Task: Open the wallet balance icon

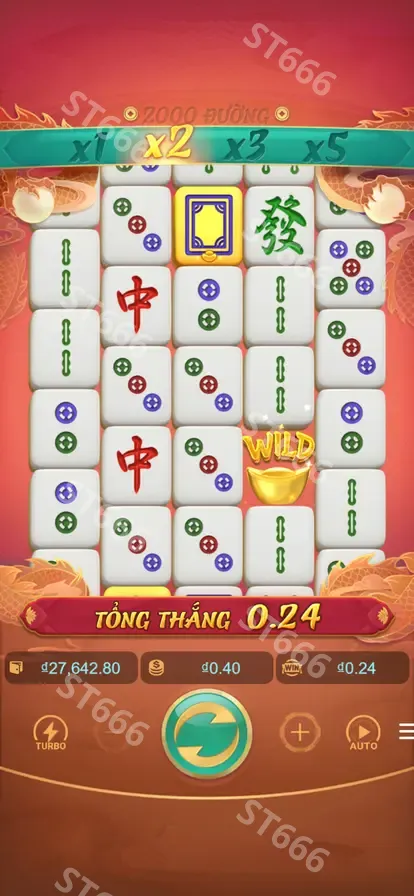Action: point(17,668)
